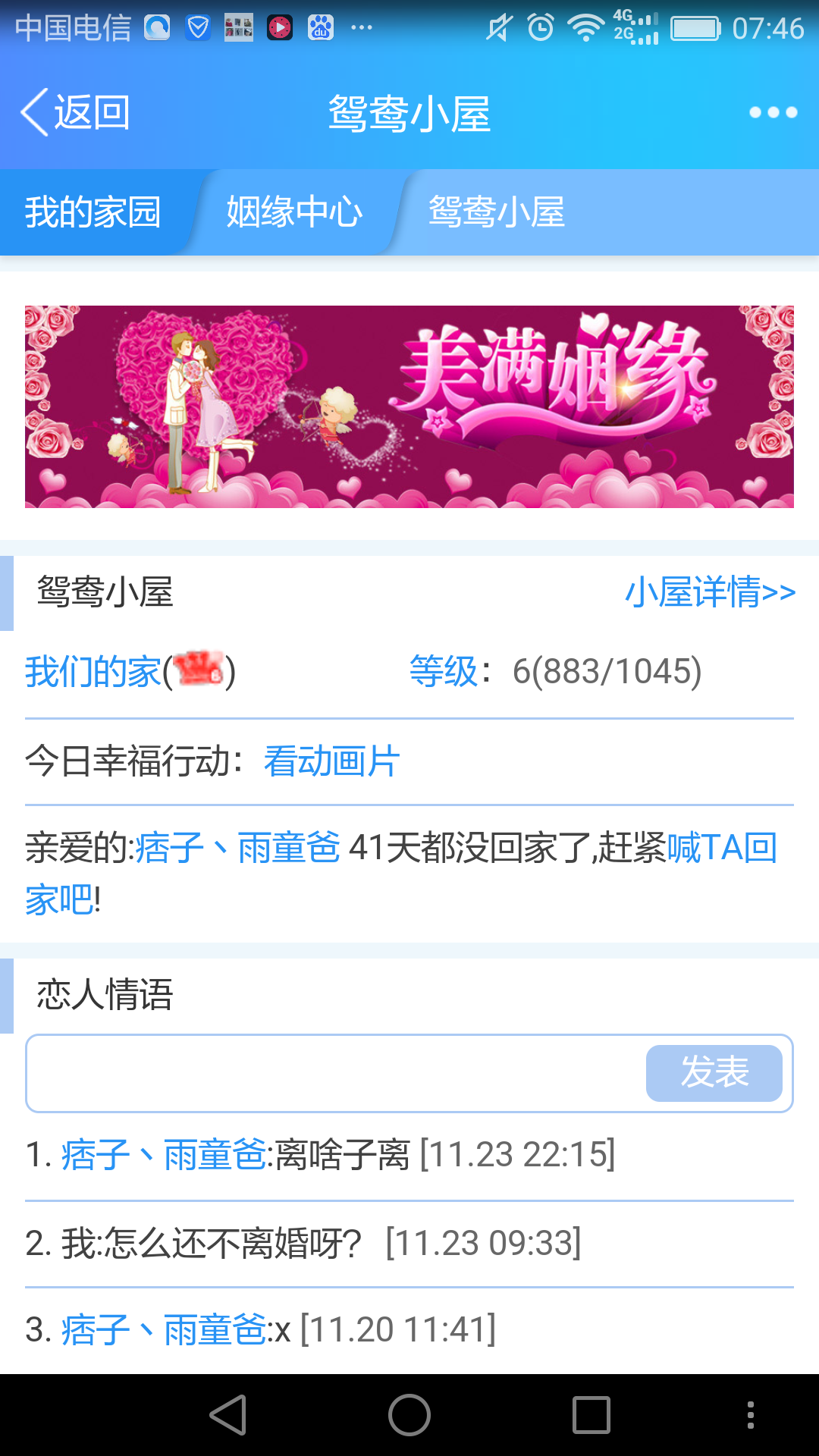819x1456 pixels.
Task: Tap the 发表 button
Action: [x=714, y=1073]
